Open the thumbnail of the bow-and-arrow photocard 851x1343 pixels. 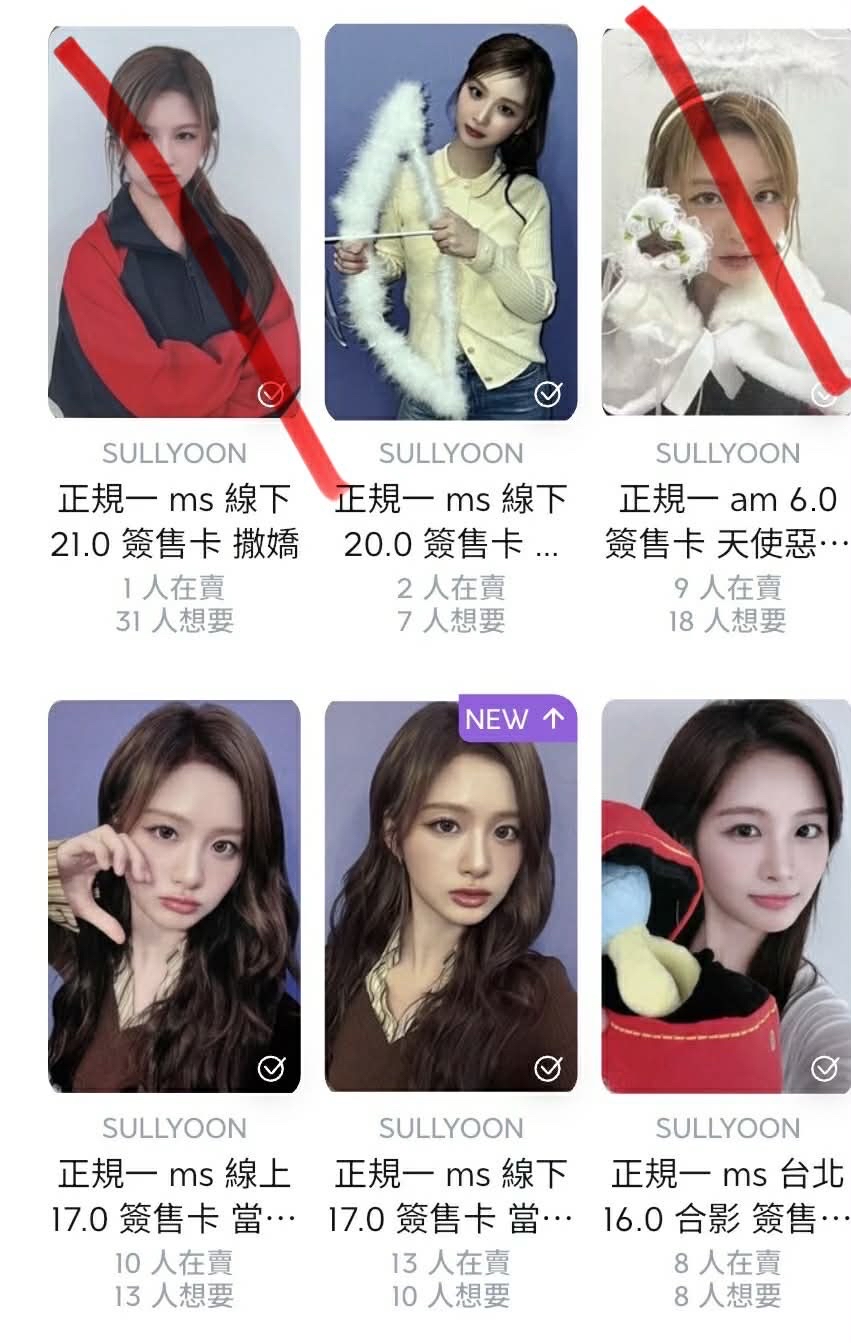point(452,215)
